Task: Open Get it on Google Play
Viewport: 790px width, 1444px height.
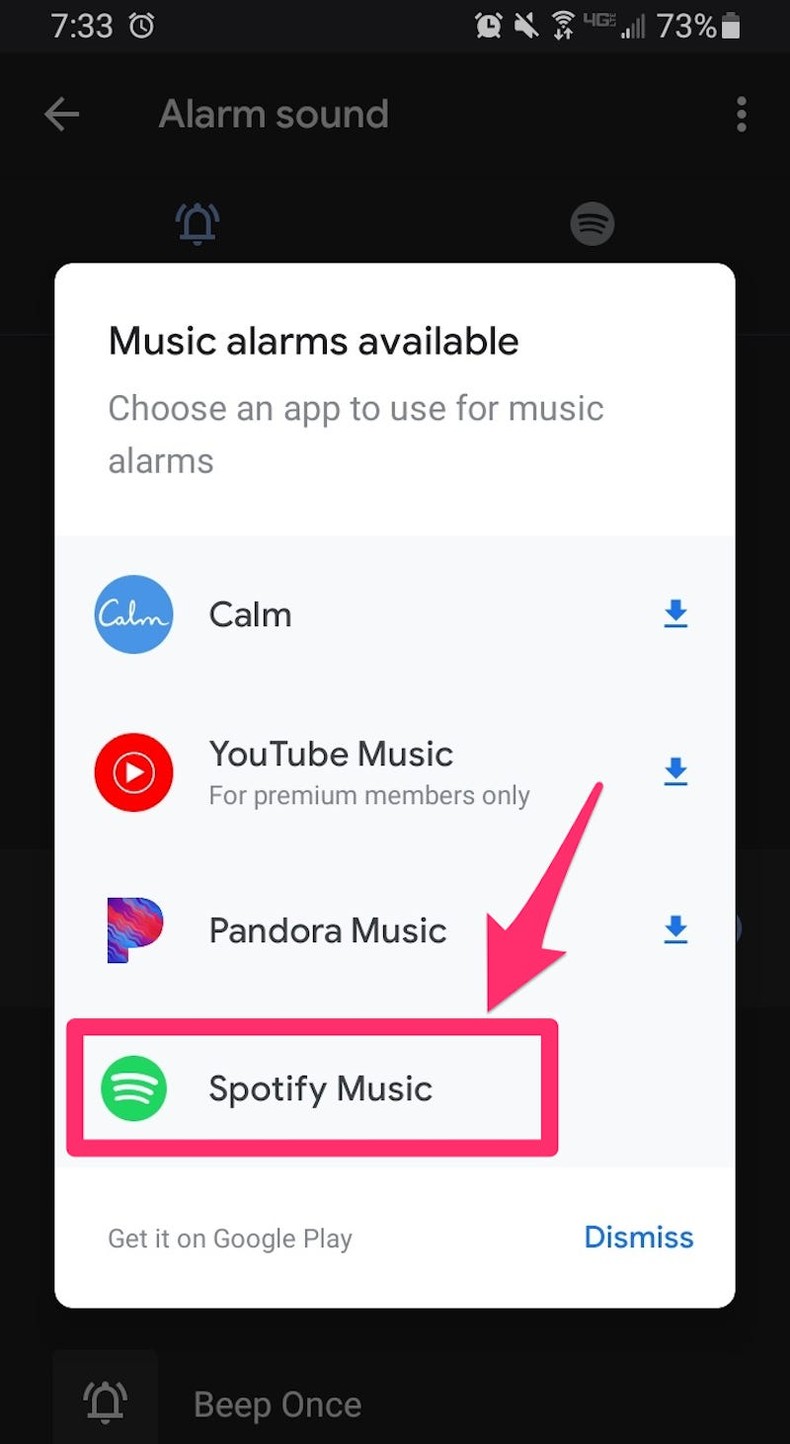Action: click(x=229, y=1238)
